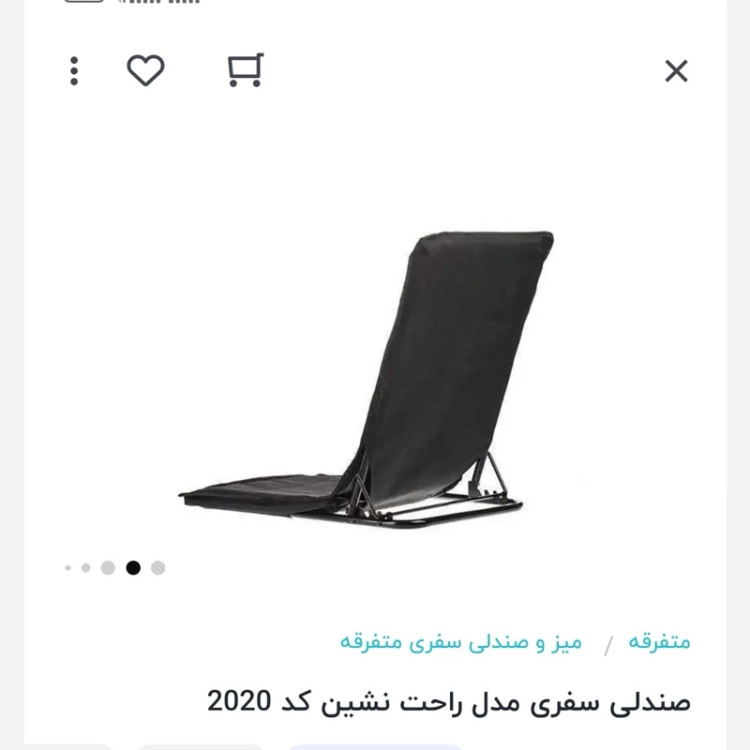Close the product page
The height and width of the screenshot is (750, 750).
677,71
